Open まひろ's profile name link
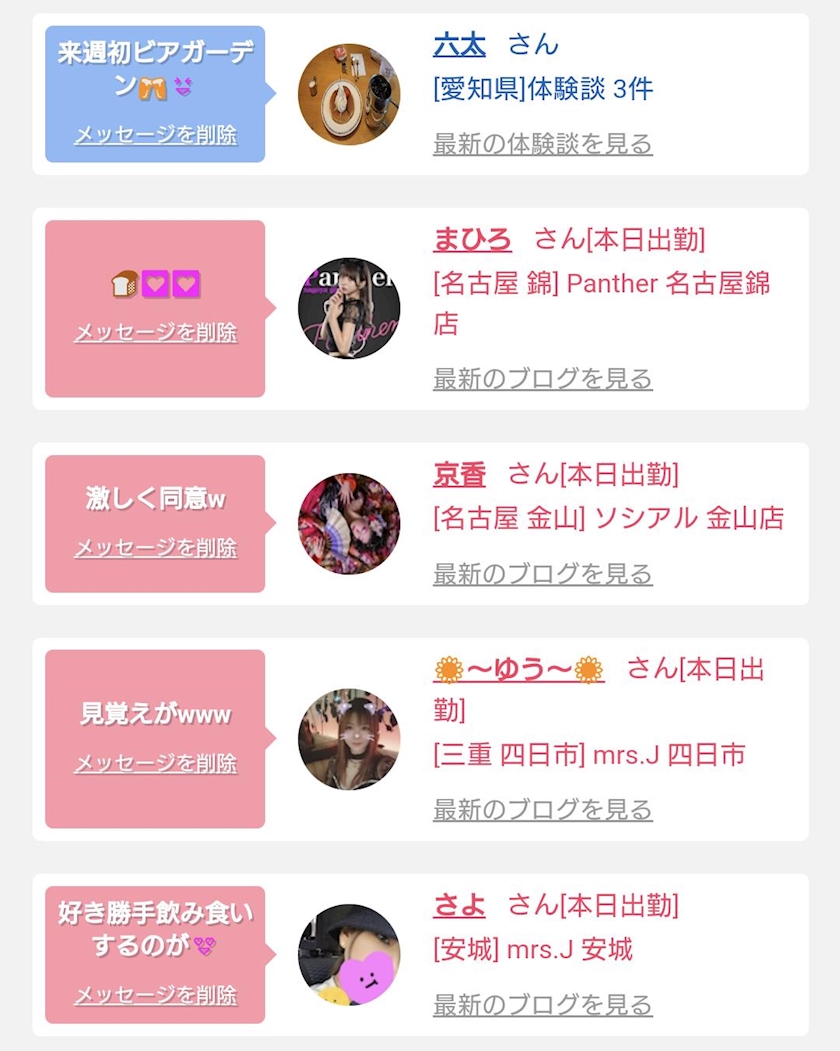Image resolution: width=840 pixels, height=1051 pixels. pos(473,240)
